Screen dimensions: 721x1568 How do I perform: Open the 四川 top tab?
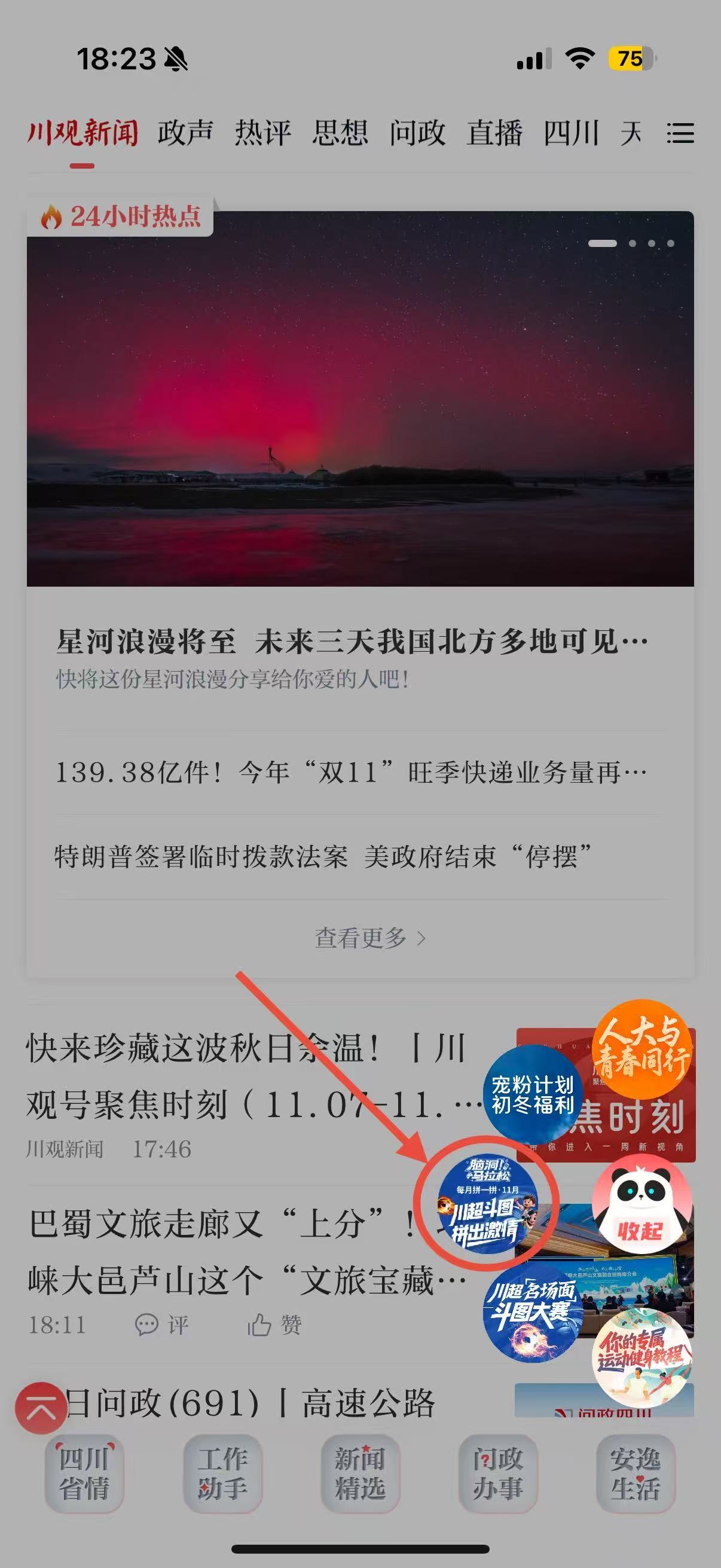click(x=572, y=133)
